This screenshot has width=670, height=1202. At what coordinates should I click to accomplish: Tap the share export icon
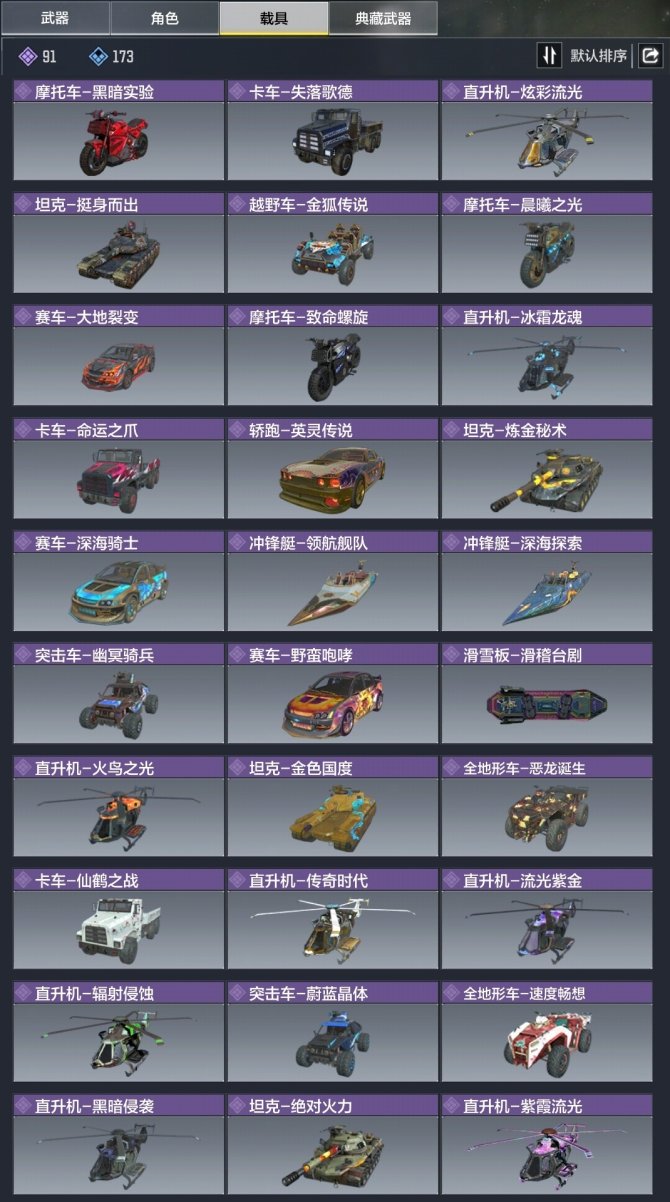tap(649, 55)
